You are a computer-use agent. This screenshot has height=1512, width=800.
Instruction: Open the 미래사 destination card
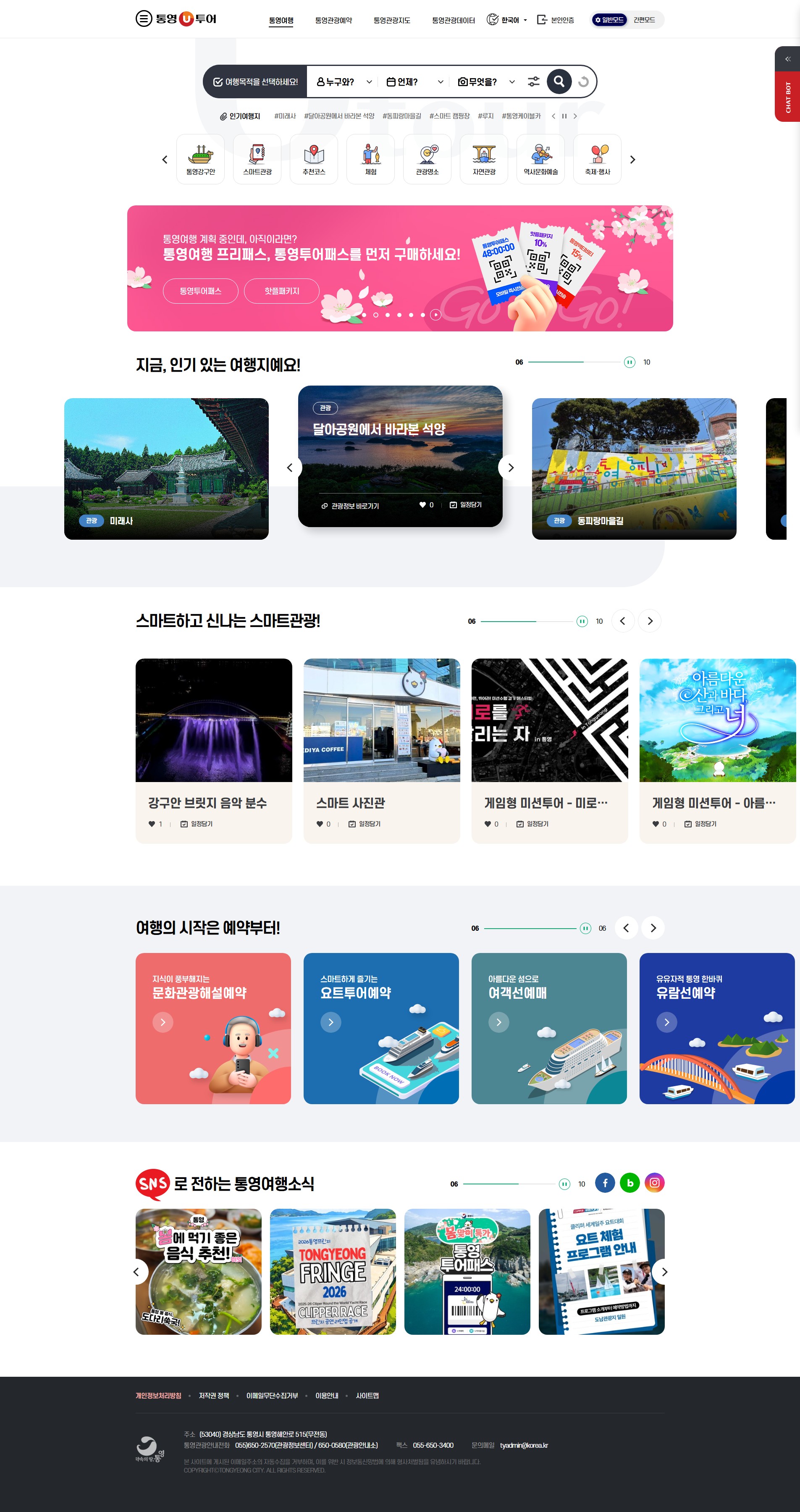pyautogui.click(x=166, y=468)
